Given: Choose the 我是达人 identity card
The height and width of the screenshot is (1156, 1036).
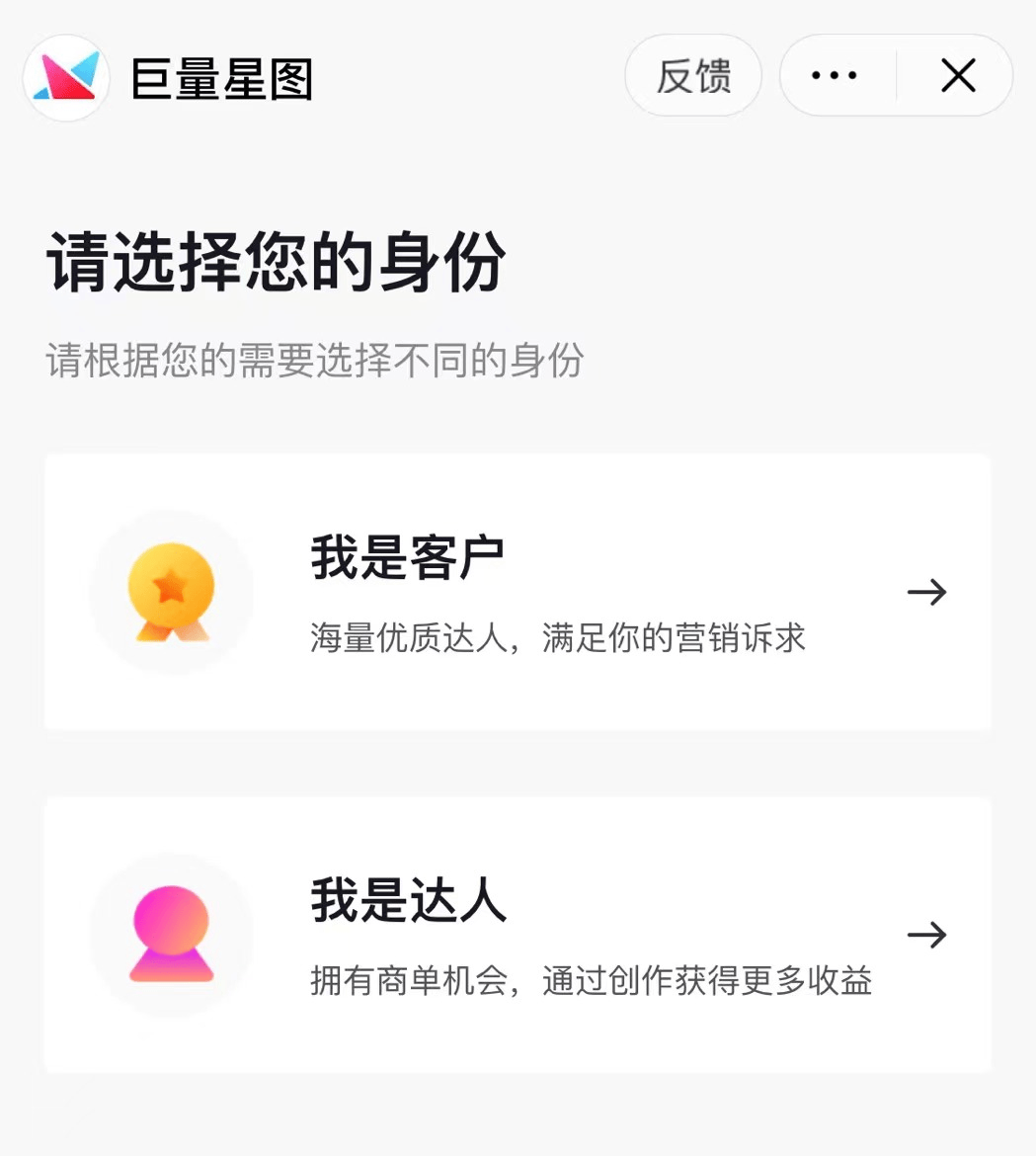Looking at the screenshot, I should 518,935.
